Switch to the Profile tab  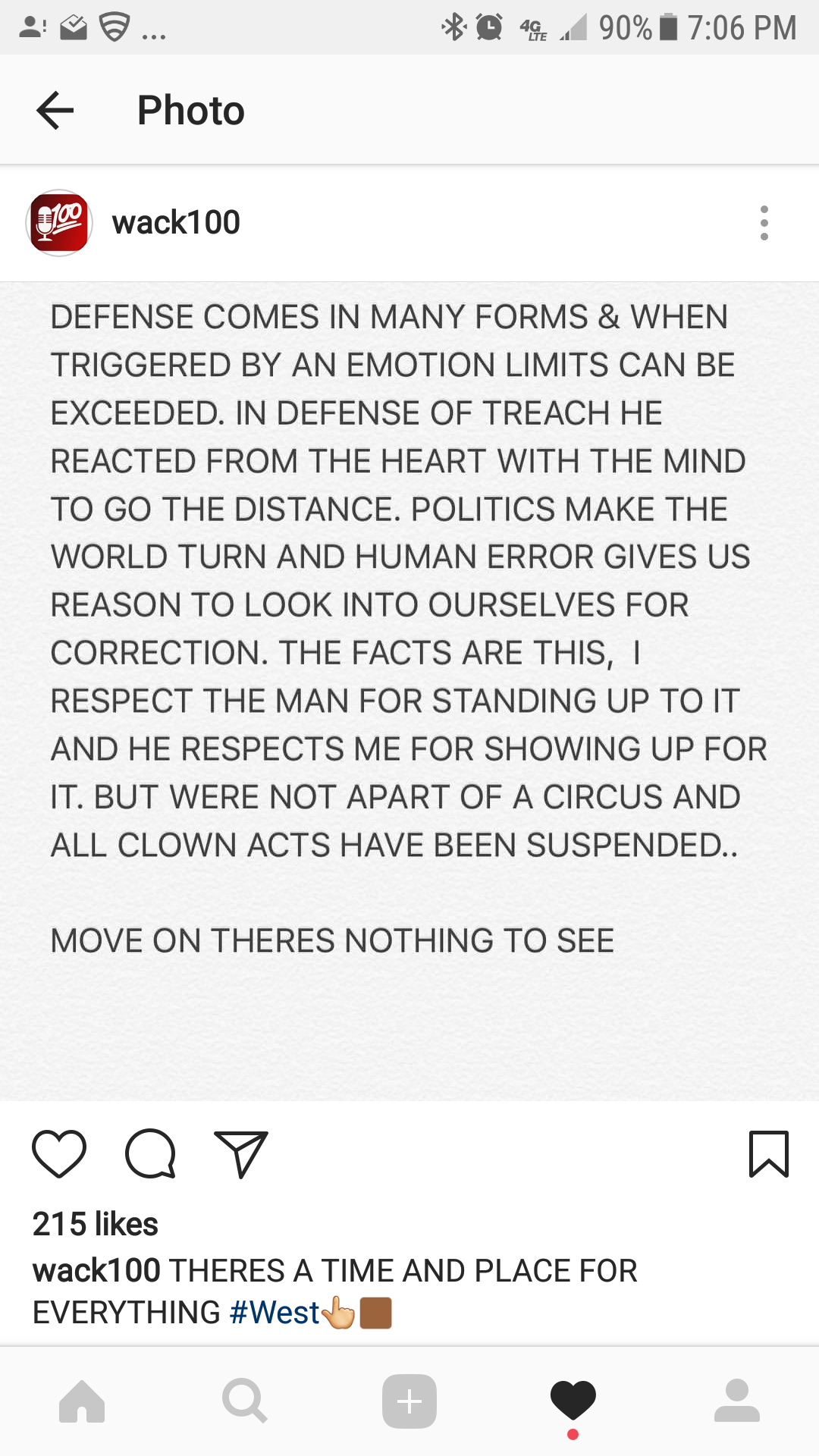[x=736, y=1401]
